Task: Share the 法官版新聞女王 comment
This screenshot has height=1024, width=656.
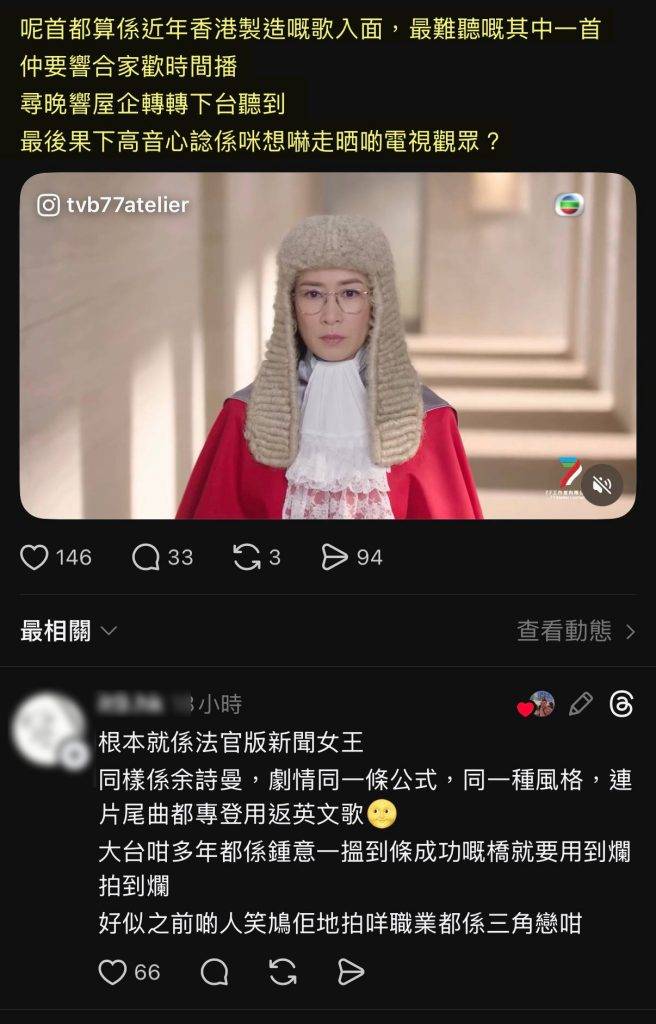Action: (350, 971)
